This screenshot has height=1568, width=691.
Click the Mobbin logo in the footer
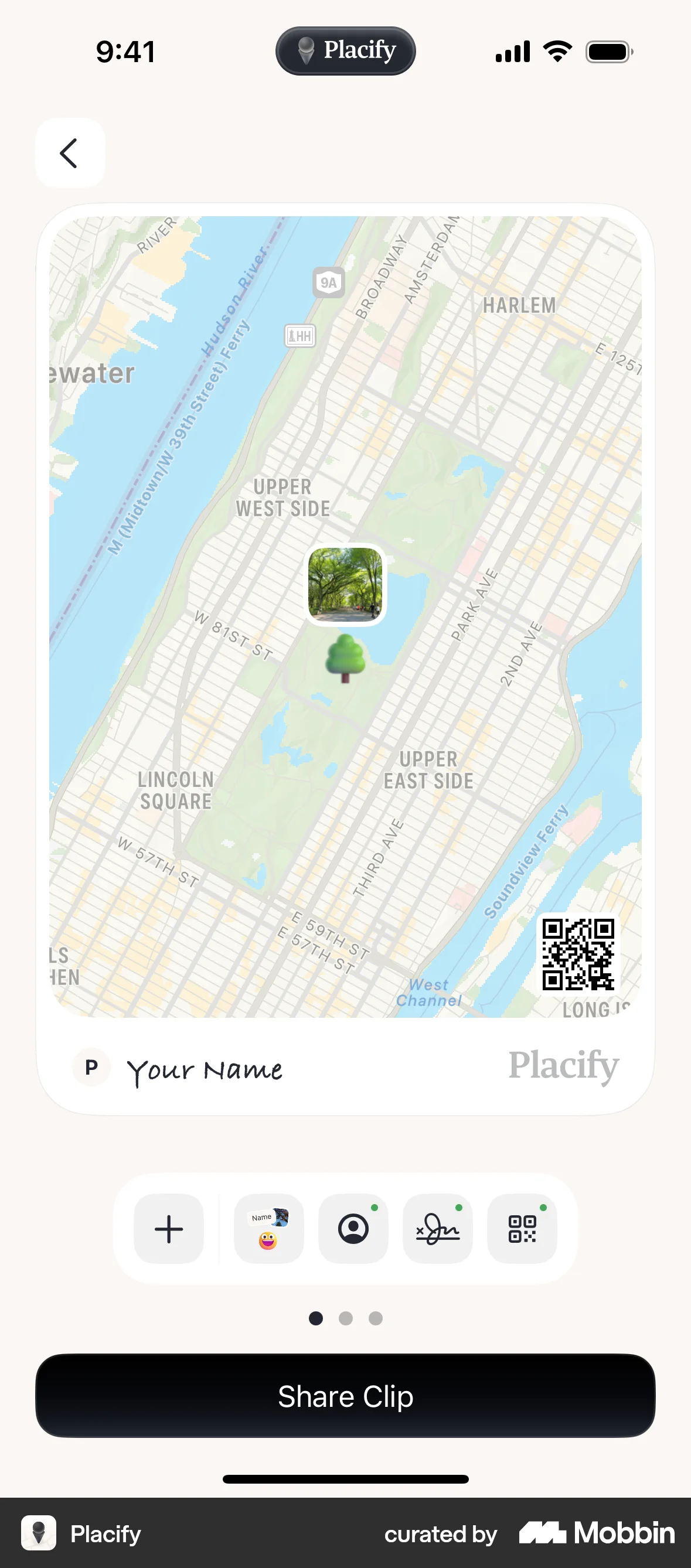(x=595, y=1533)
